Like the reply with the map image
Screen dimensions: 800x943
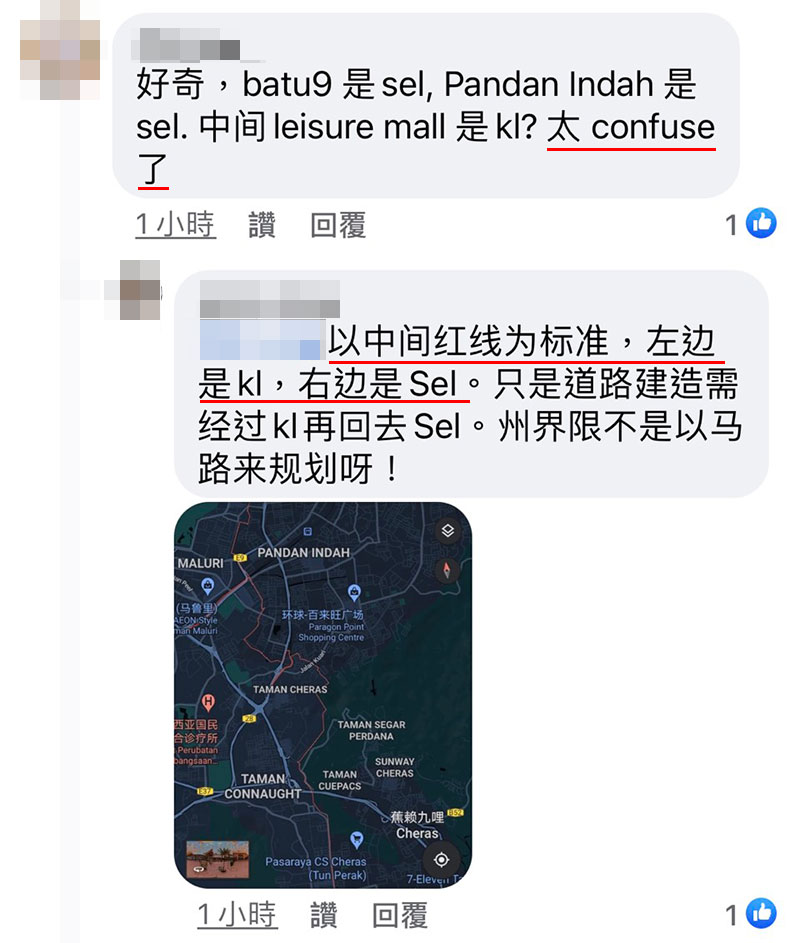click(x=324, y=914)
